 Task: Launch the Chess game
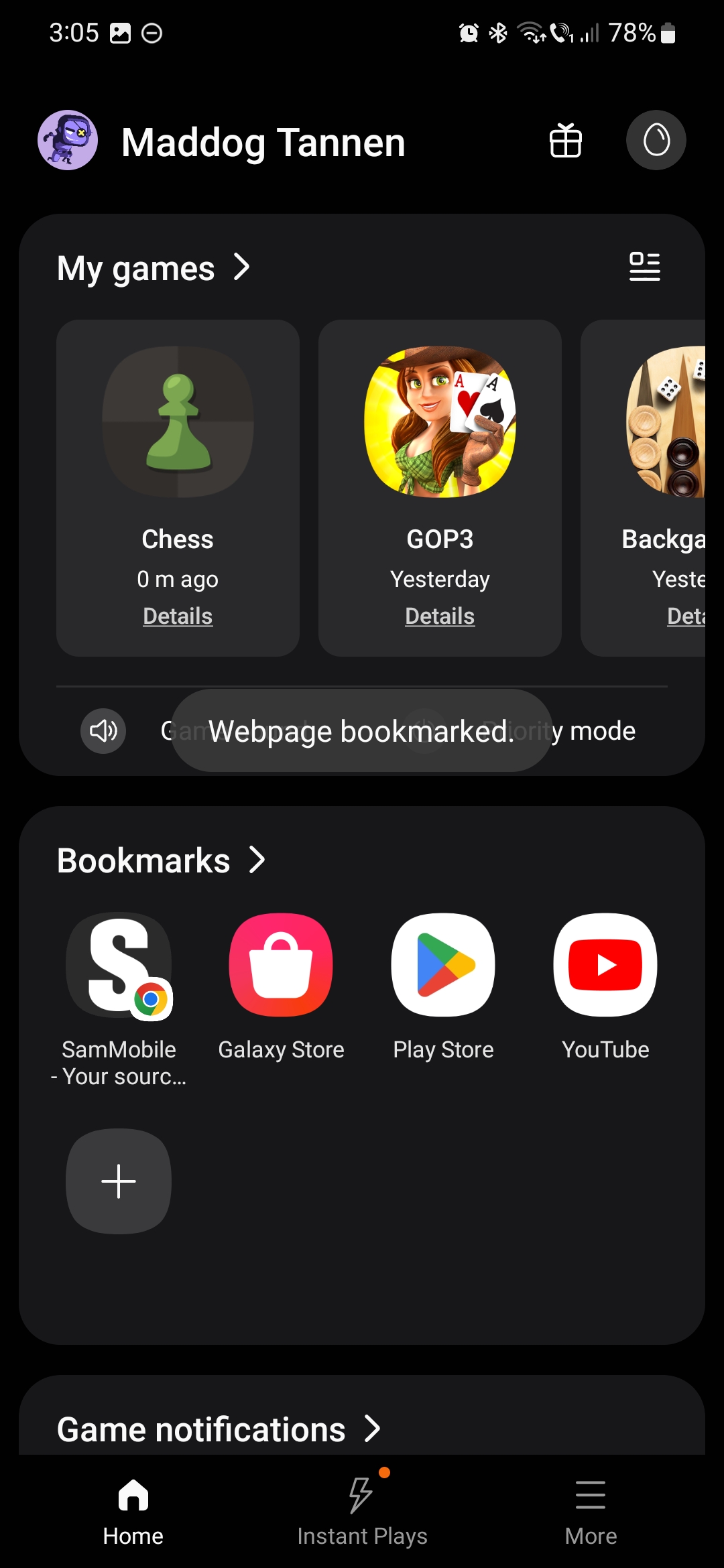178,422
